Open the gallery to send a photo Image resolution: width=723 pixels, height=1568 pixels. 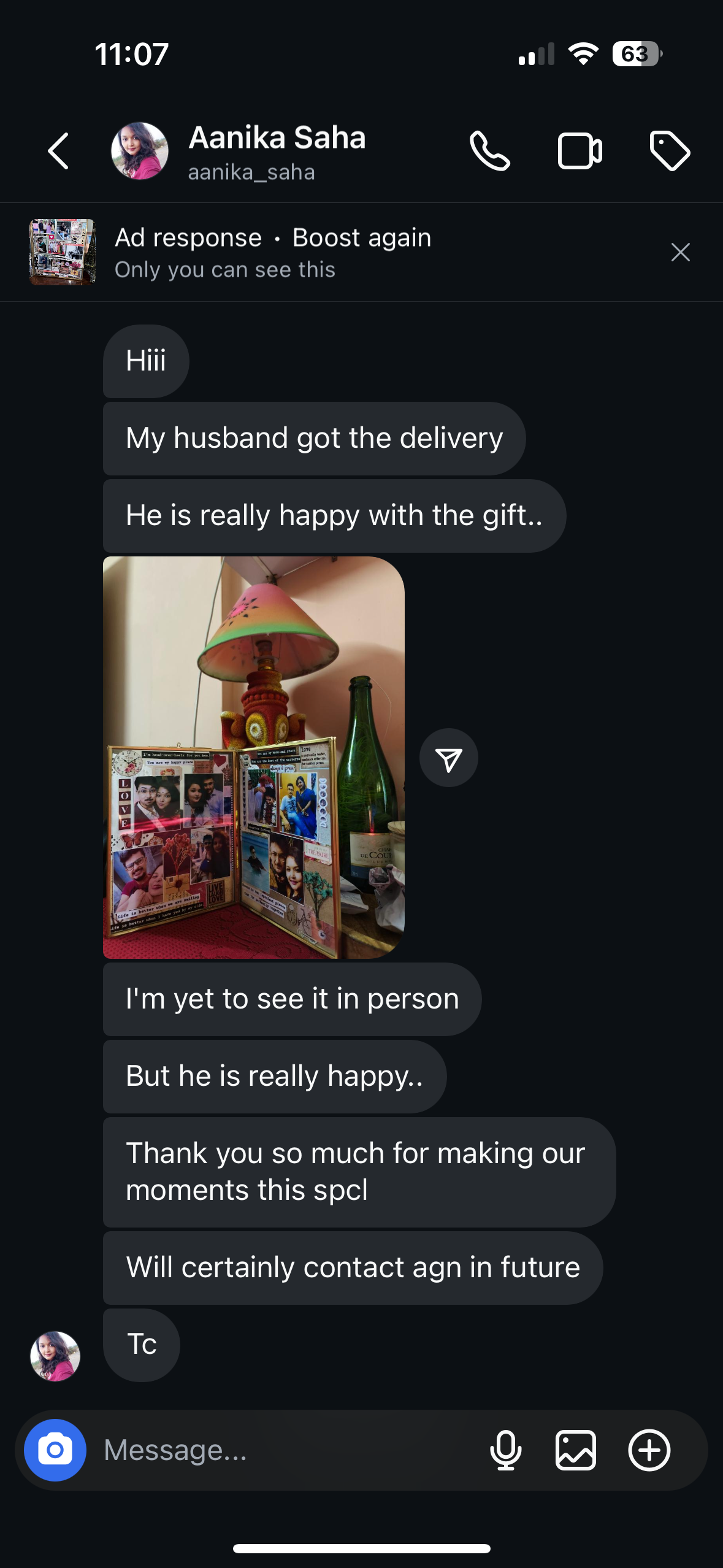(575, 1450)
